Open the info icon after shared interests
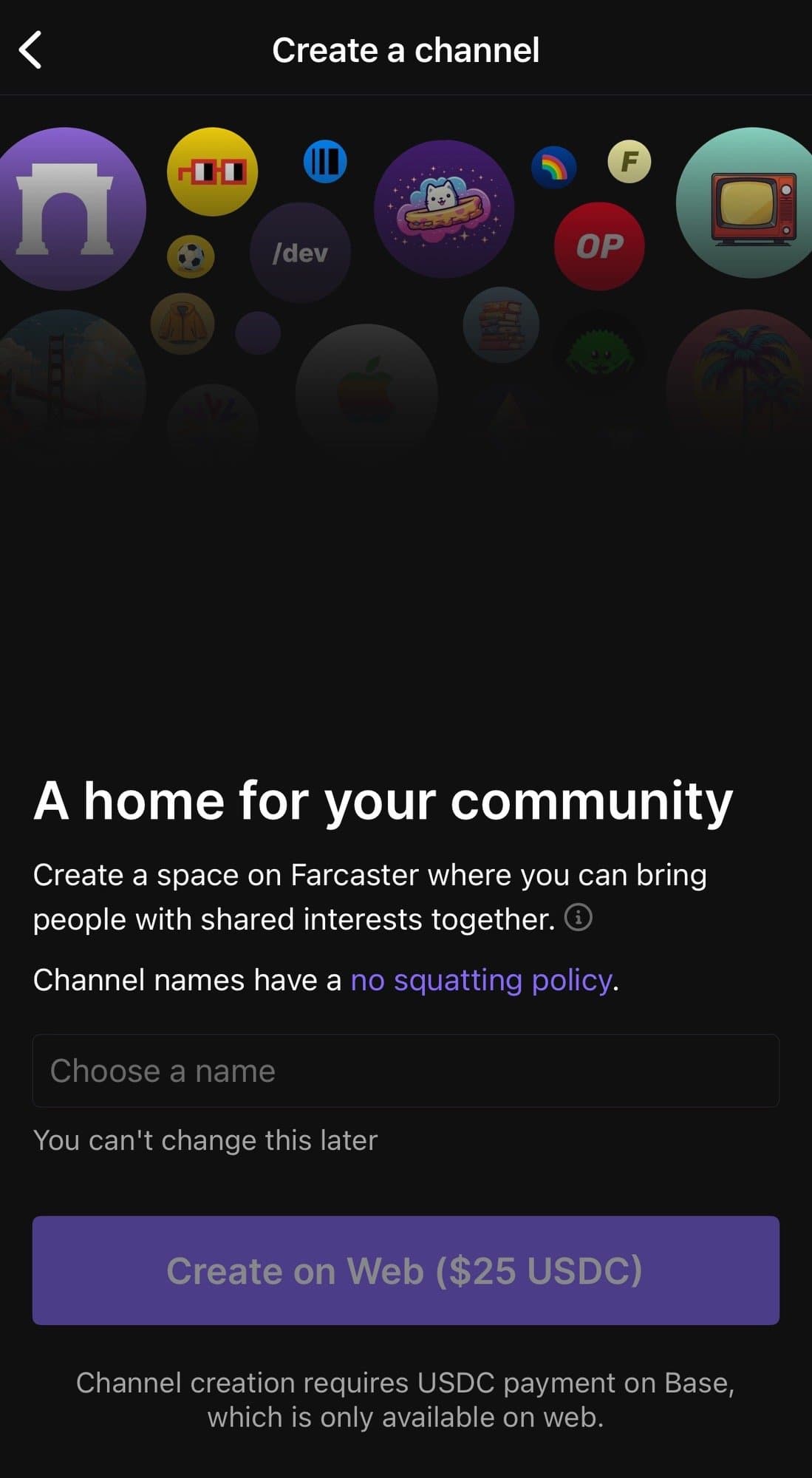Screen dimensions: 812x1478 point(578,918)
